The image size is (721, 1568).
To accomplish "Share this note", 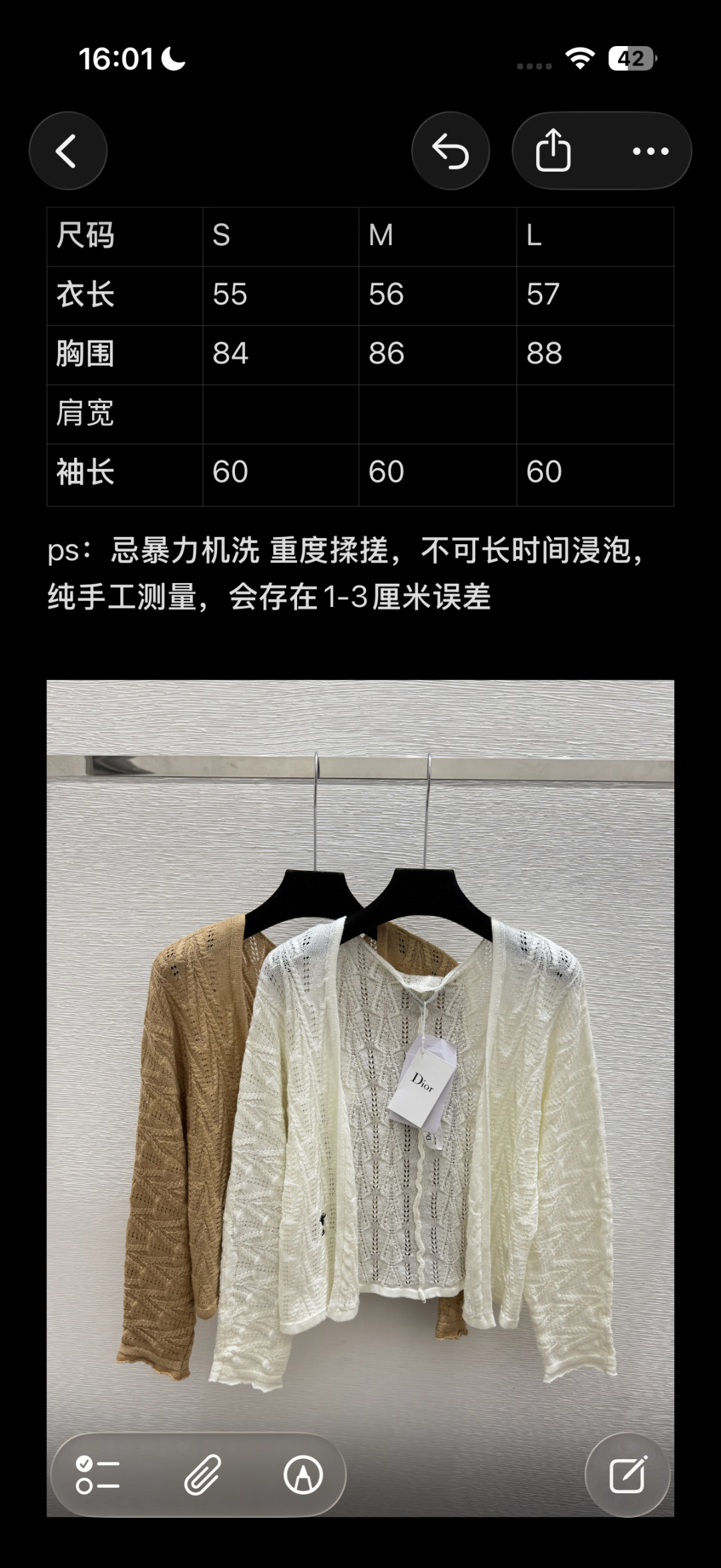I will click(x=553, y=151).
